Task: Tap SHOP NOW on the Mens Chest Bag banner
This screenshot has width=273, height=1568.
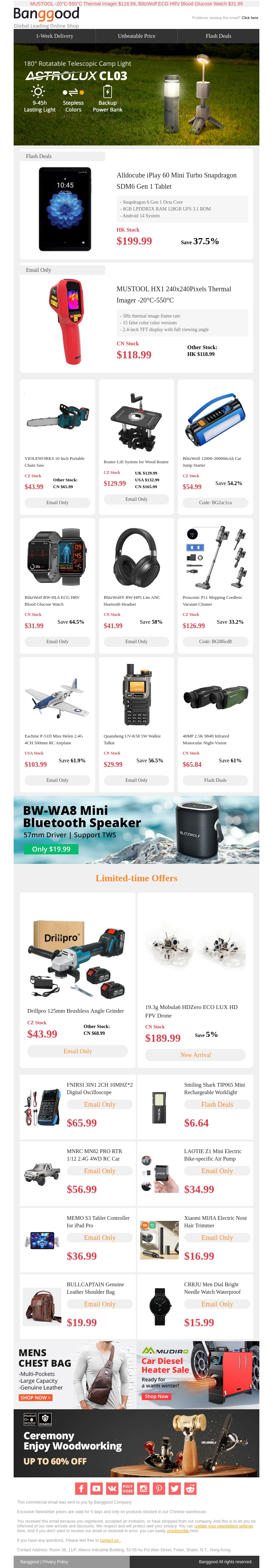Action: (x=36, y=1398)
